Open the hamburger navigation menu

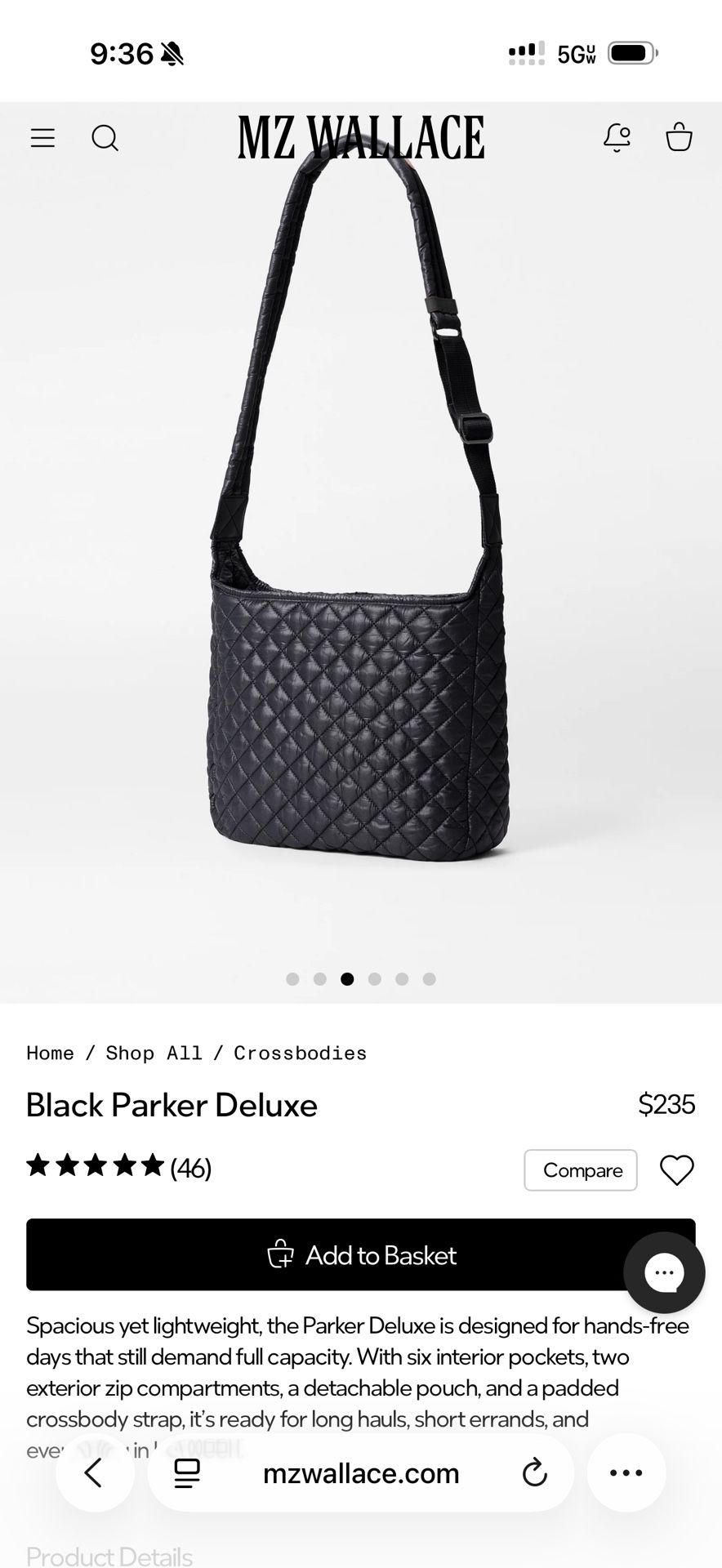(x=42, y=137)
